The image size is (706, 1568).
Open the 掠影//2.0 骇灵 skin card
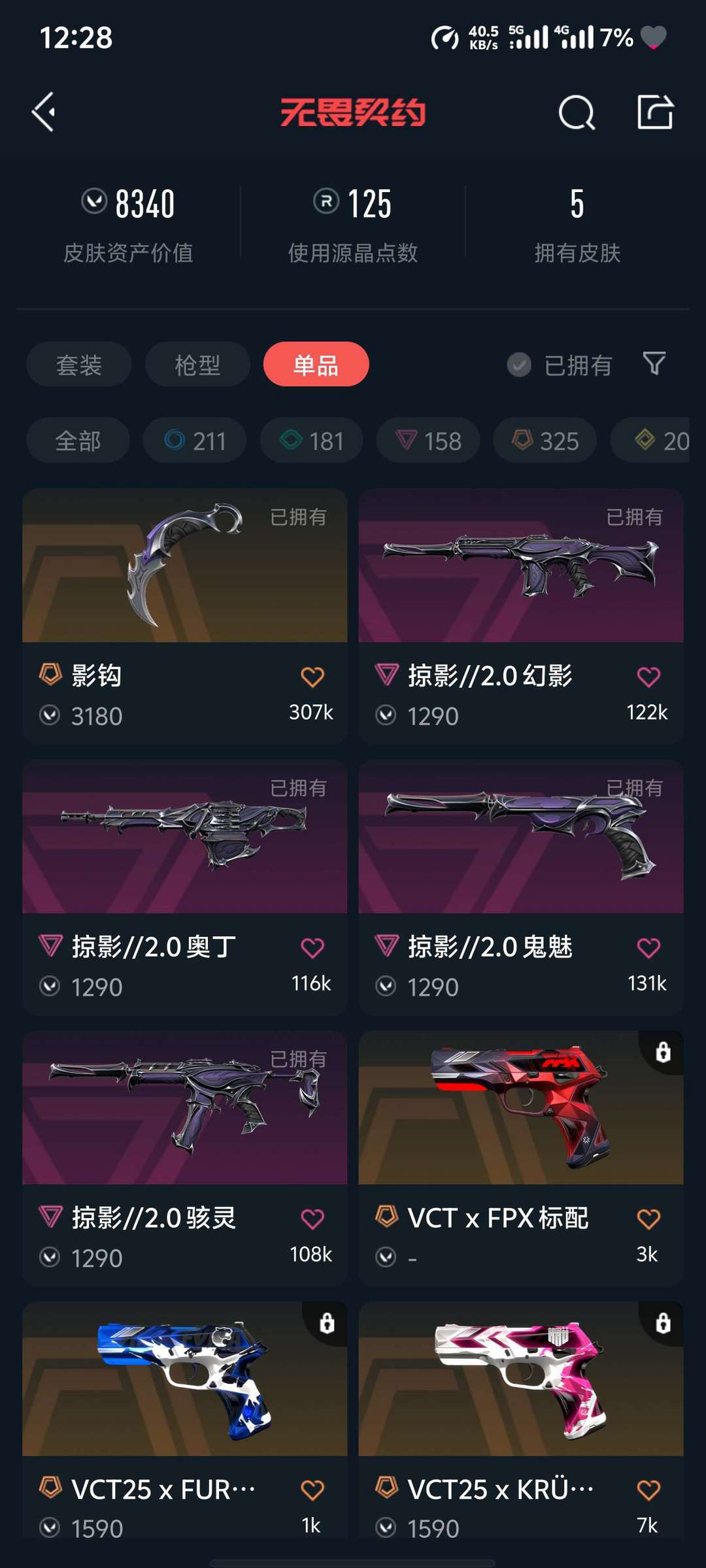coord(185,1158)
